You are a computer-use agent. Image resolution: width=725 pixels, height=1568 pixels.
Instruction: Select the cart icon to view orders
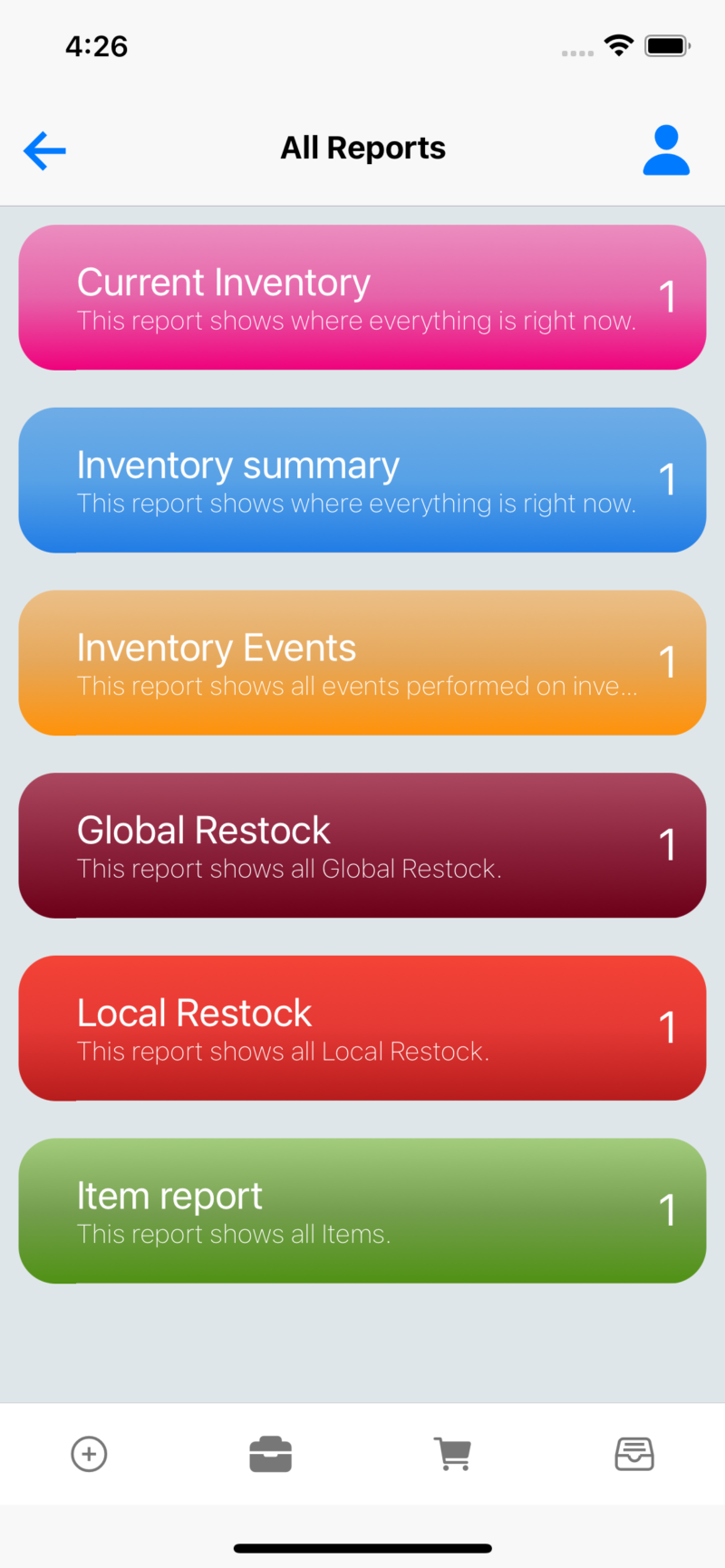452,1454
